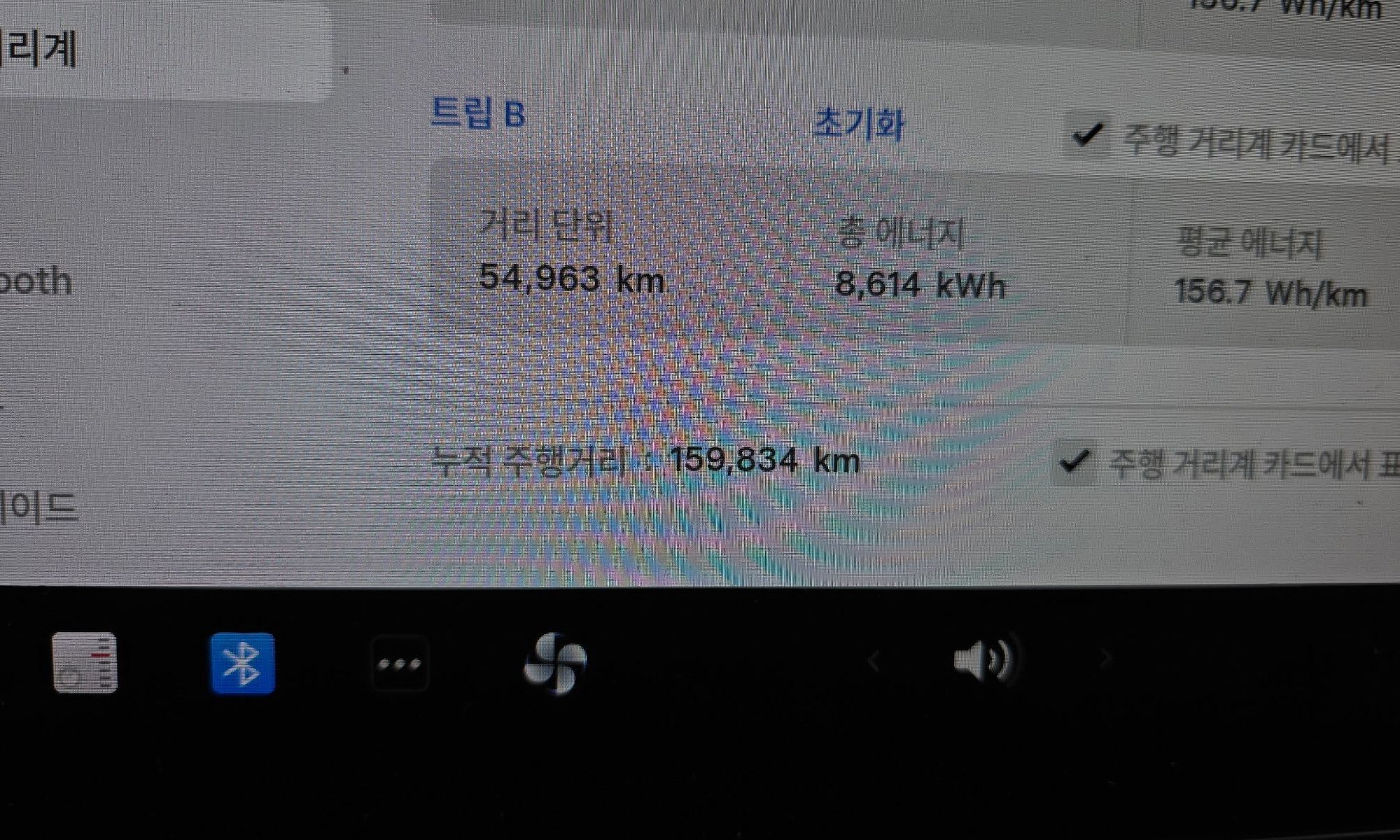
Task: Reset Trip B with 초기화
Action: [x=859, y=125]
